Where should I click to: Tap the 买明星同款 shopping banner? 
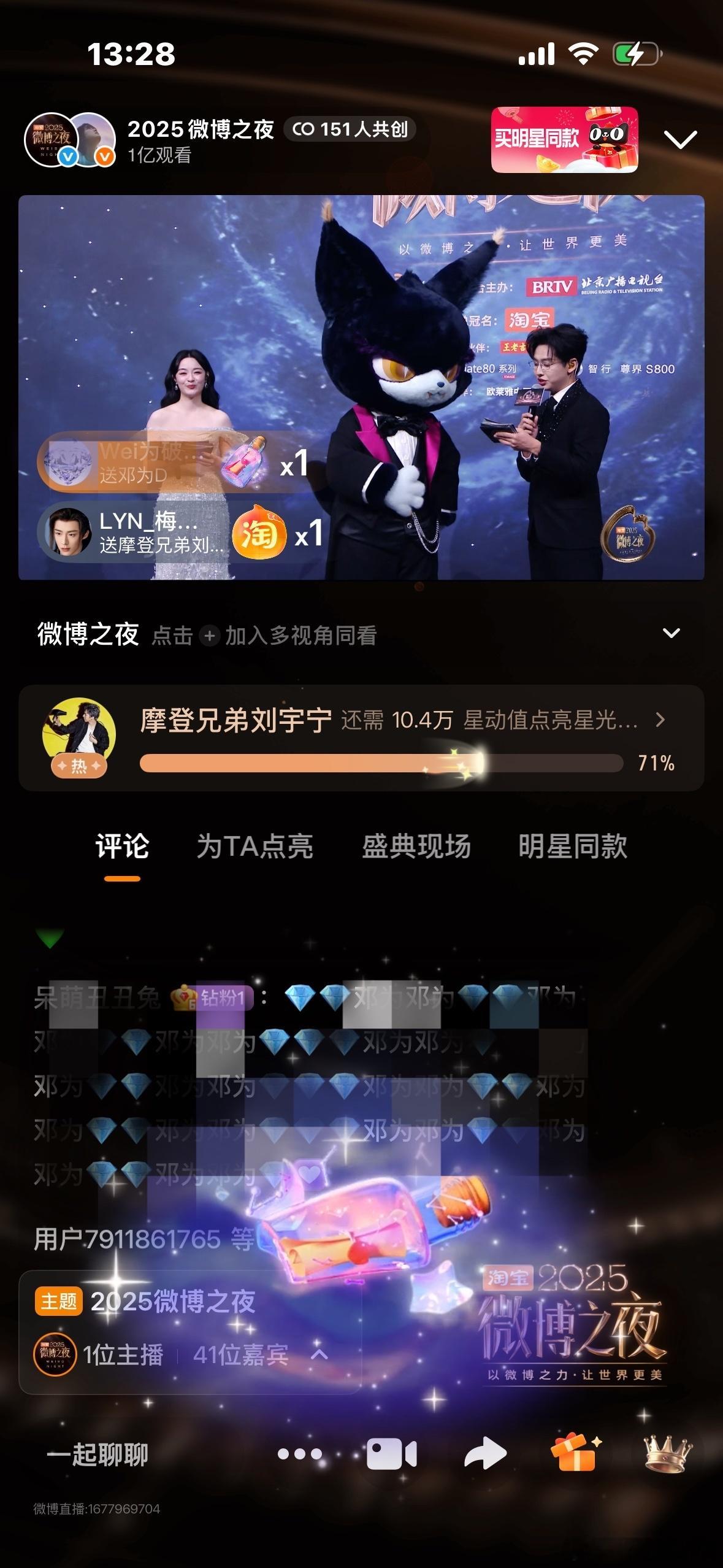click(x=565, y=139)
